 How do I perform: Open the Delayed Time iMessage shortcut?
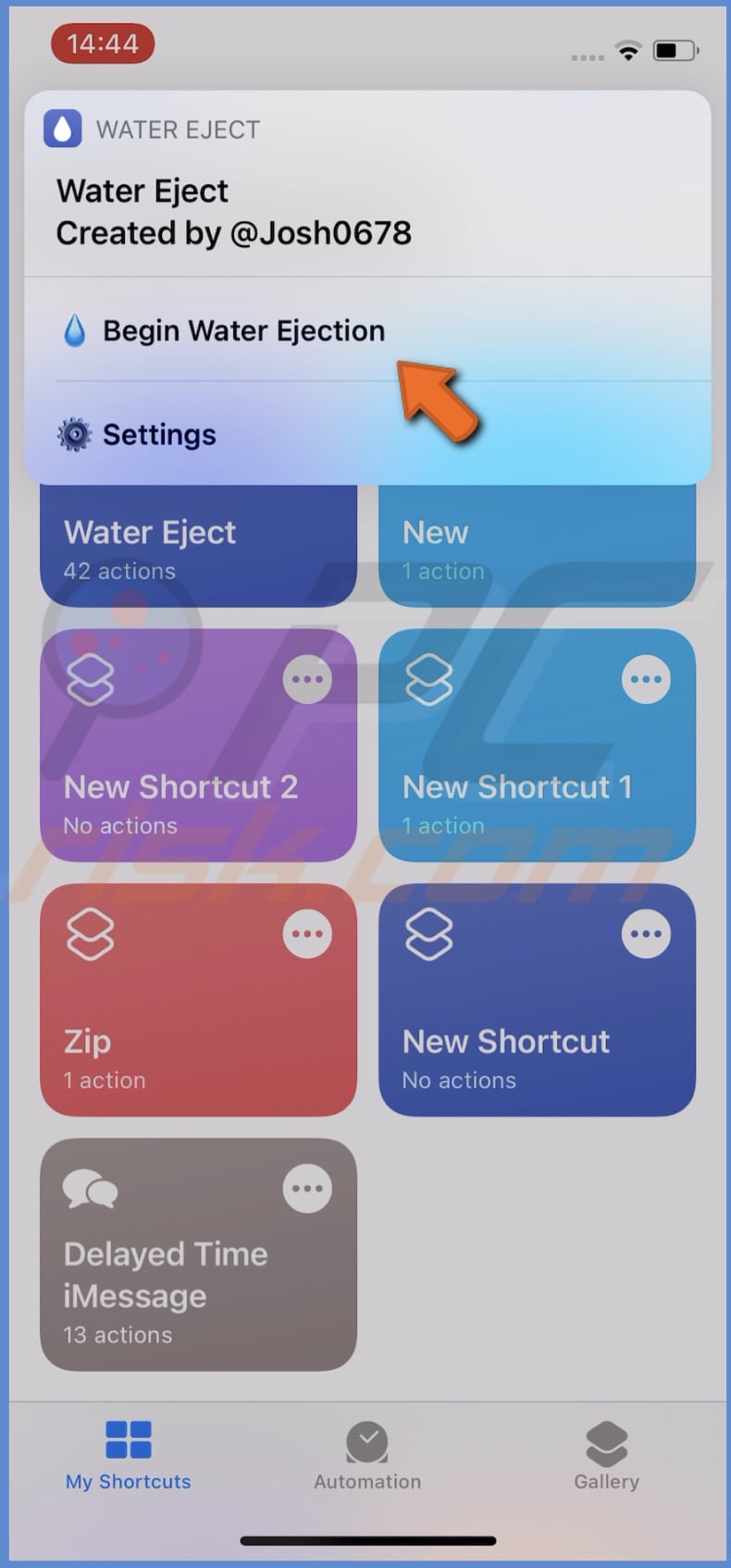(x=197, y=1258)
